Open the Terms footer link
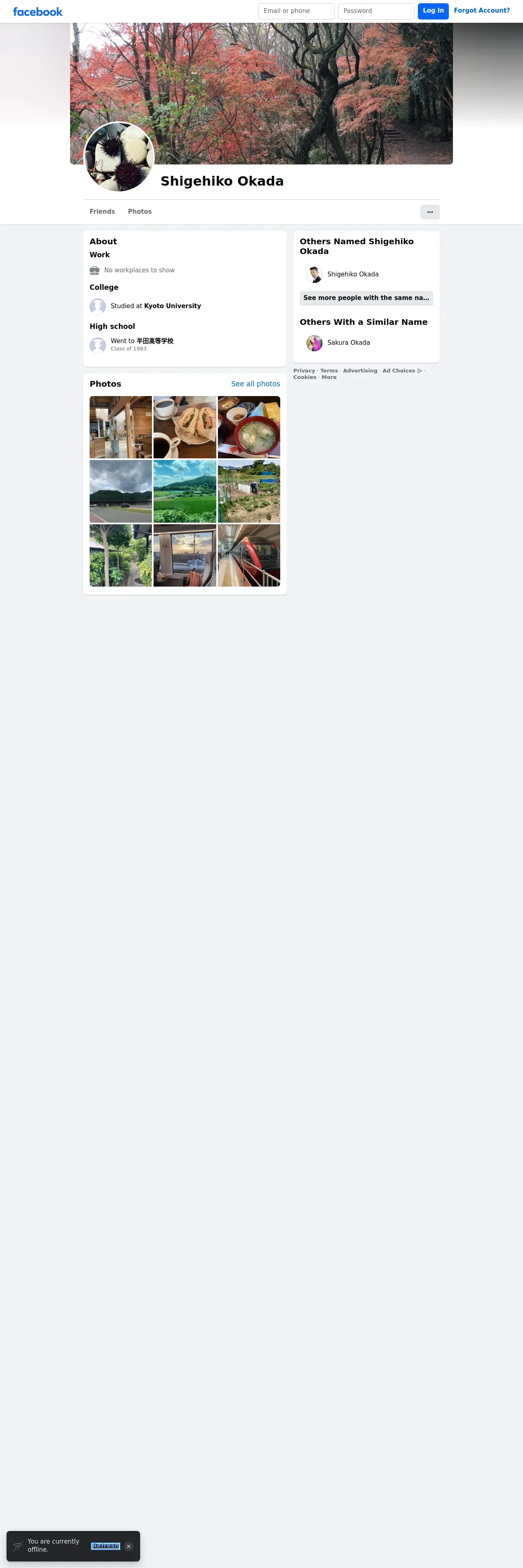 point(329,371)
